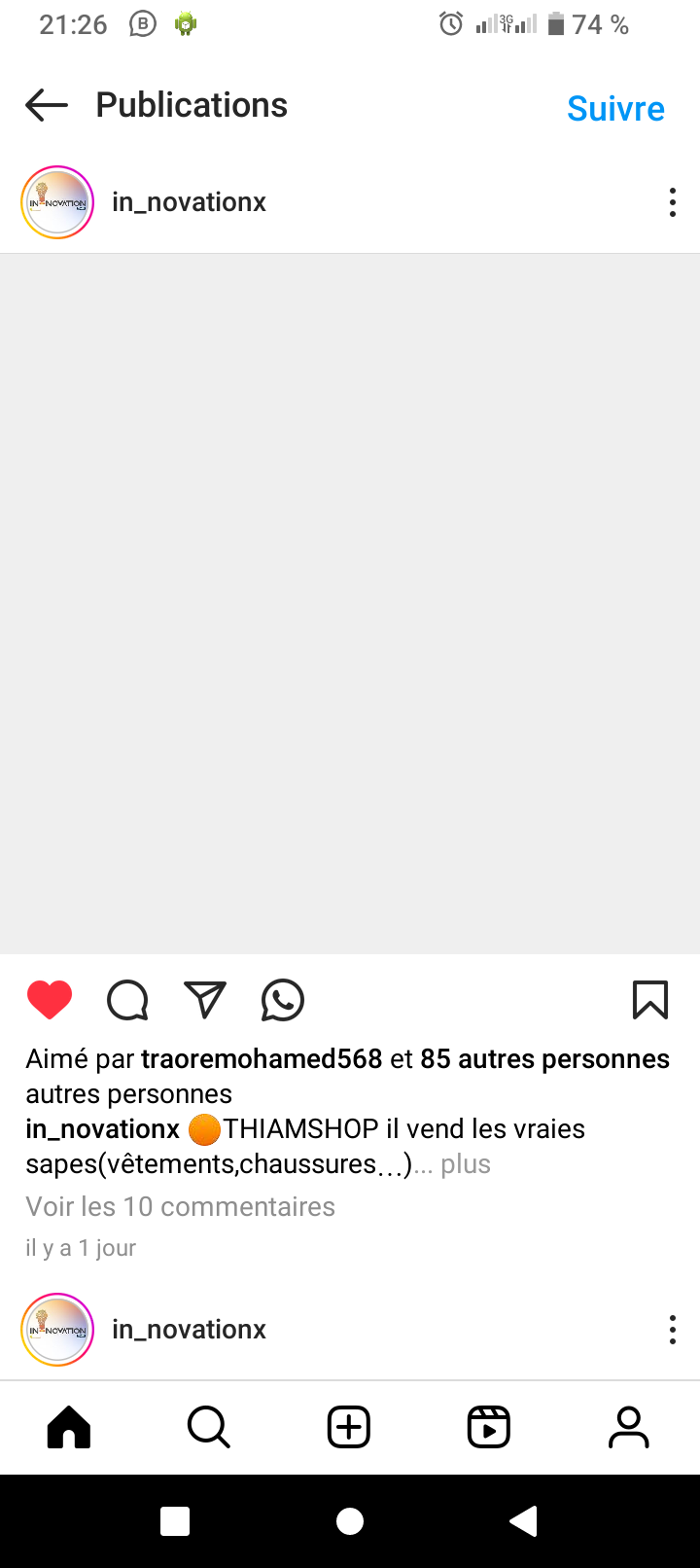Tap Voir les 10 commentaires
The height and width of the screenshot is (1568, 700).
click(180, 1206)
